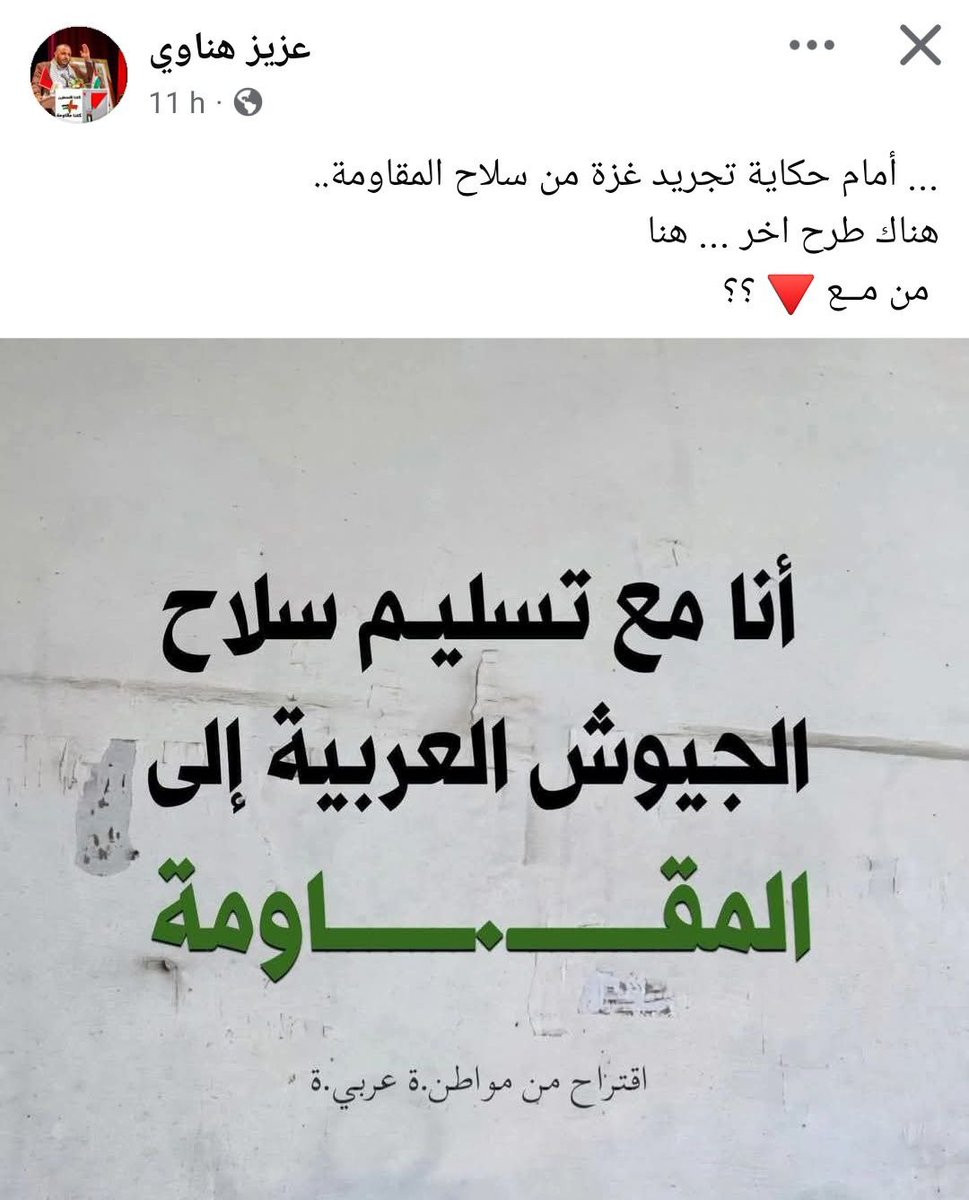Screen dimensions: 969x1200
Task: Open the attached image with green المقاومة text
Action: tap(484, 769)
